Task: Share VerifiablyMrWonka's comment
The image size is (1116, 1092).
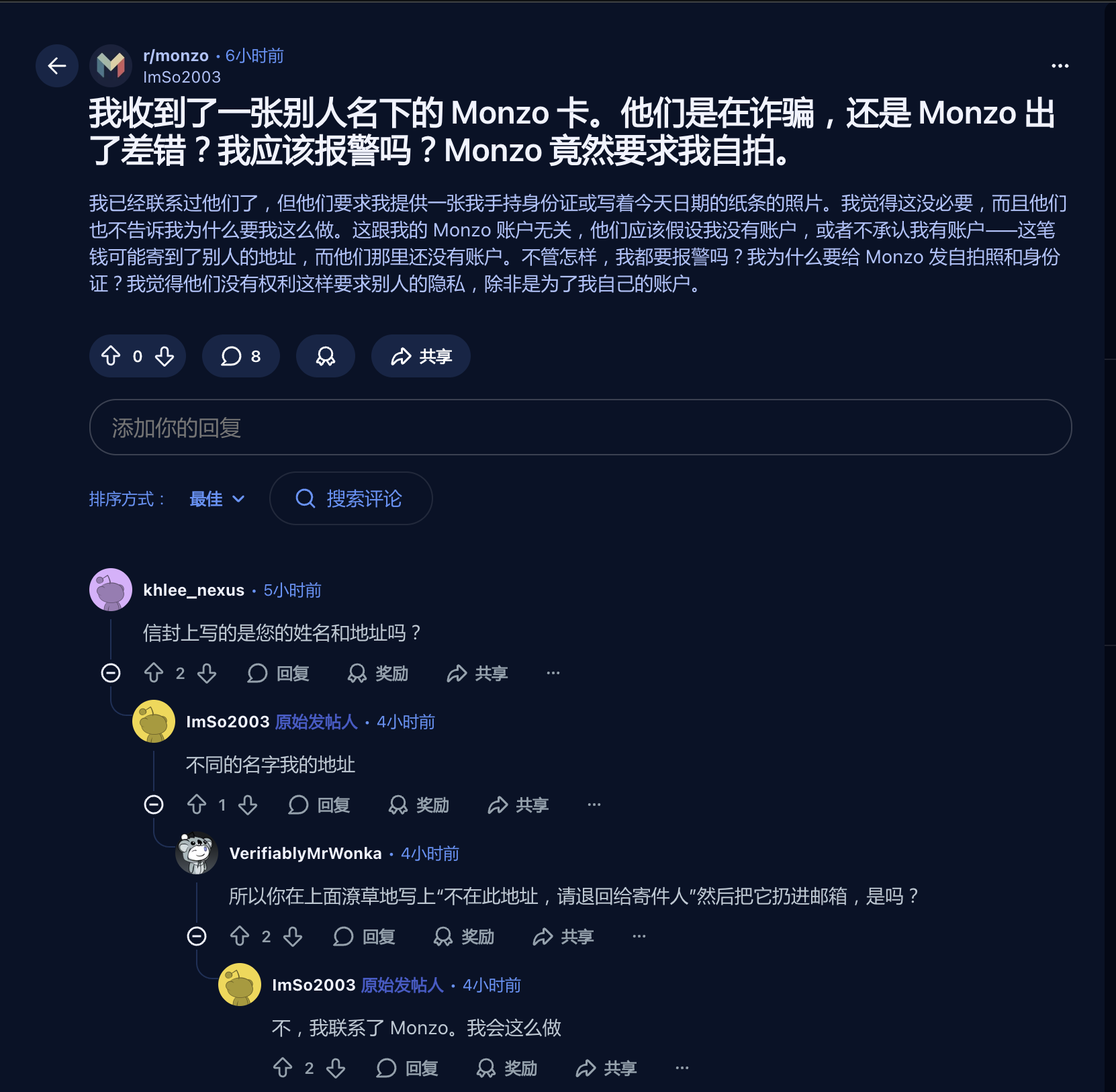Action: 563,936
